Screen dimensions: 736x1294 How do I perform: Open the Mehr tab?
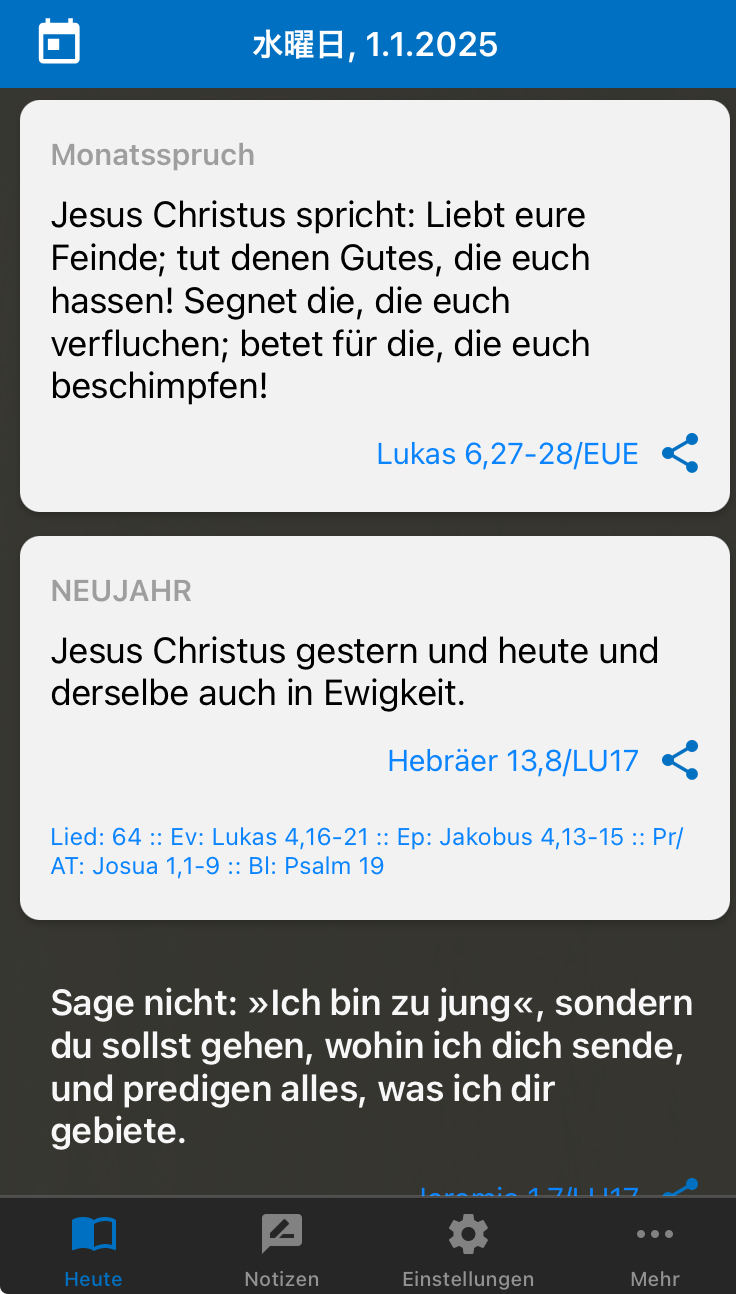point(655,1250)
